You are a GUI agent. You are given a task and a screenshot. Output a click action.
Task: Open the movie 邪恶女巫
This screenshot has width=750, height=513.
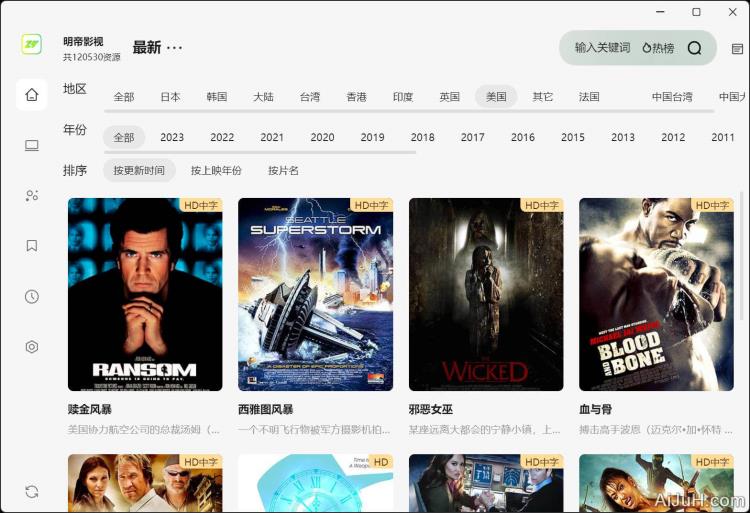coord(485,294)
